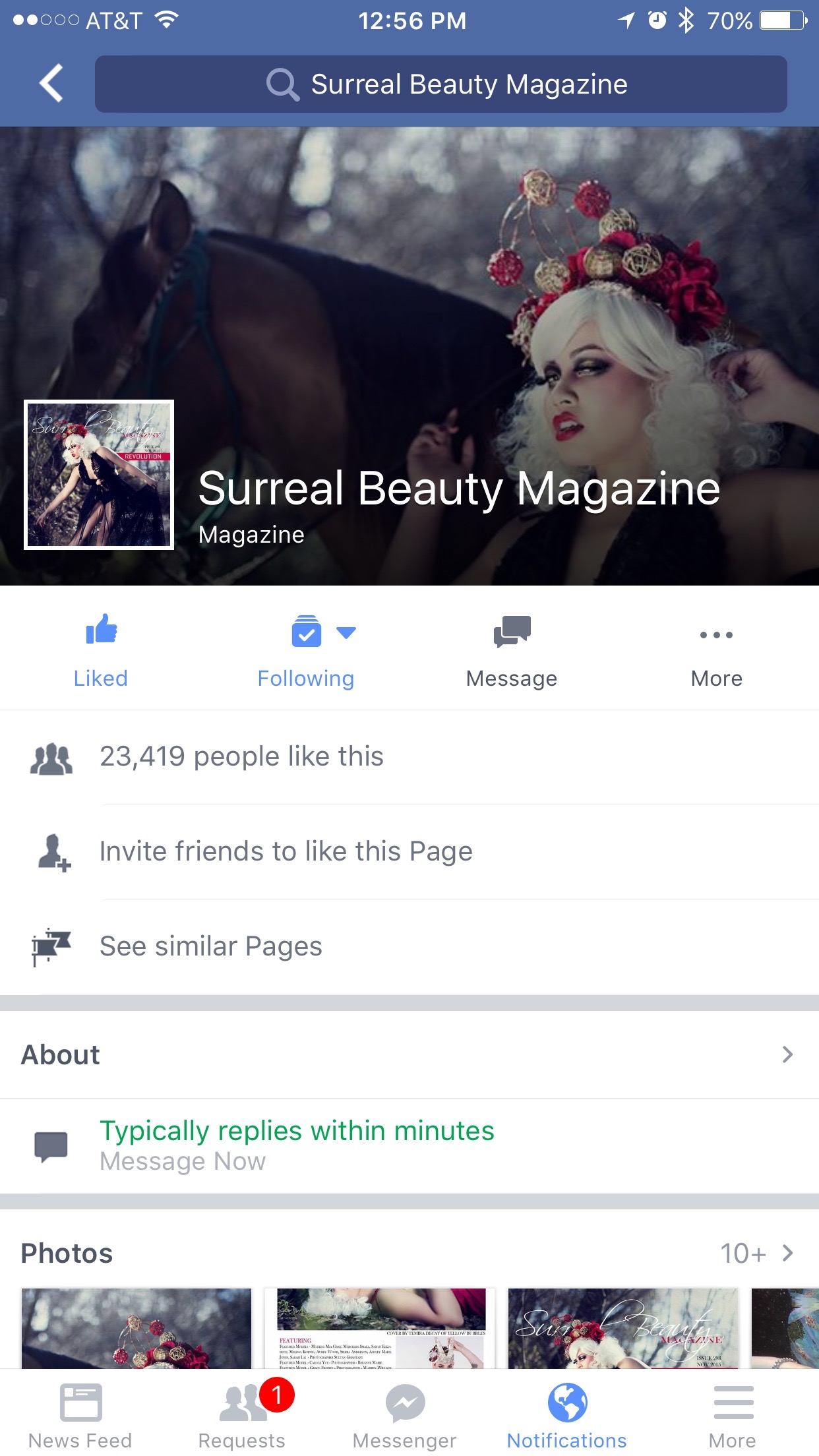Go back with the top-left arrow
Viewport: 819px width, 1456px height.
[x=51, y=84]
